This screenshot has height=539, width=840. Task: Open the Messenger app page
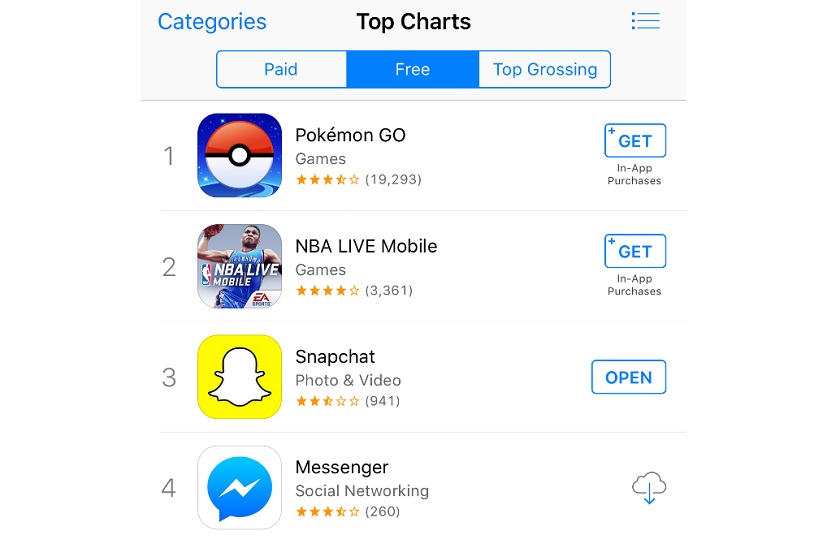(x=341, y=467)
